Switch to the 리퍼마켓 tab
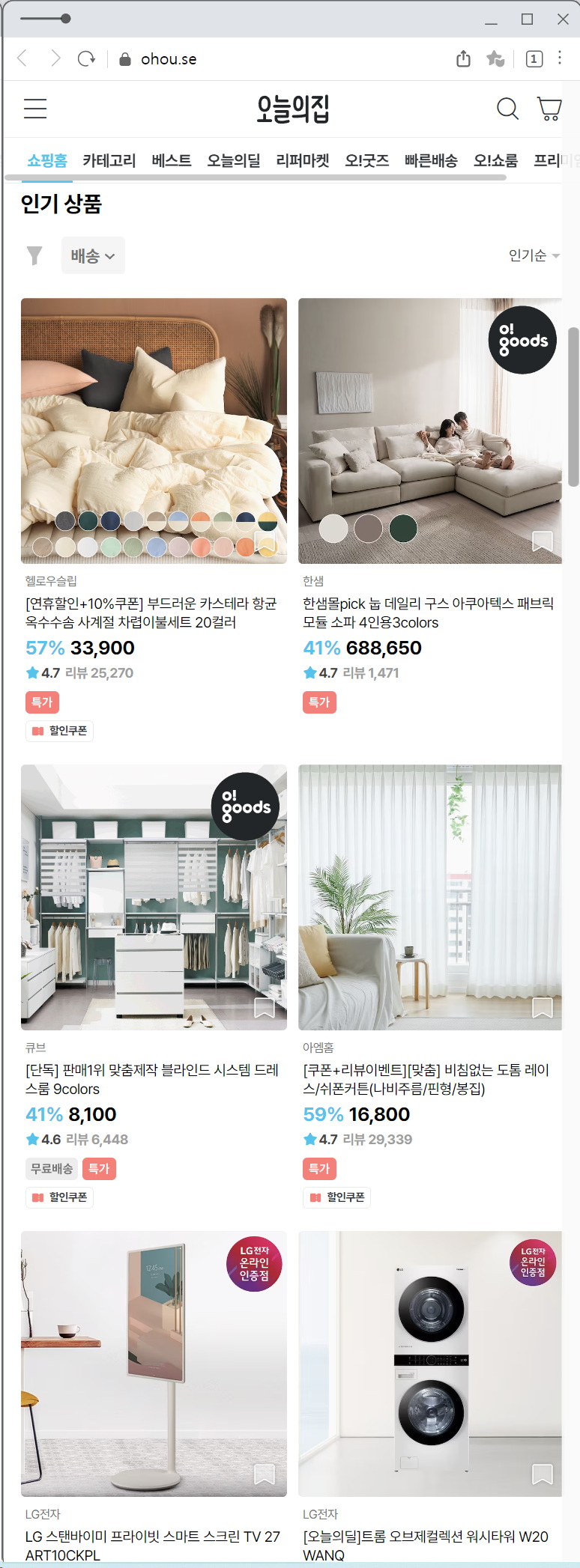580x1568 pixels. coord(303,160)
